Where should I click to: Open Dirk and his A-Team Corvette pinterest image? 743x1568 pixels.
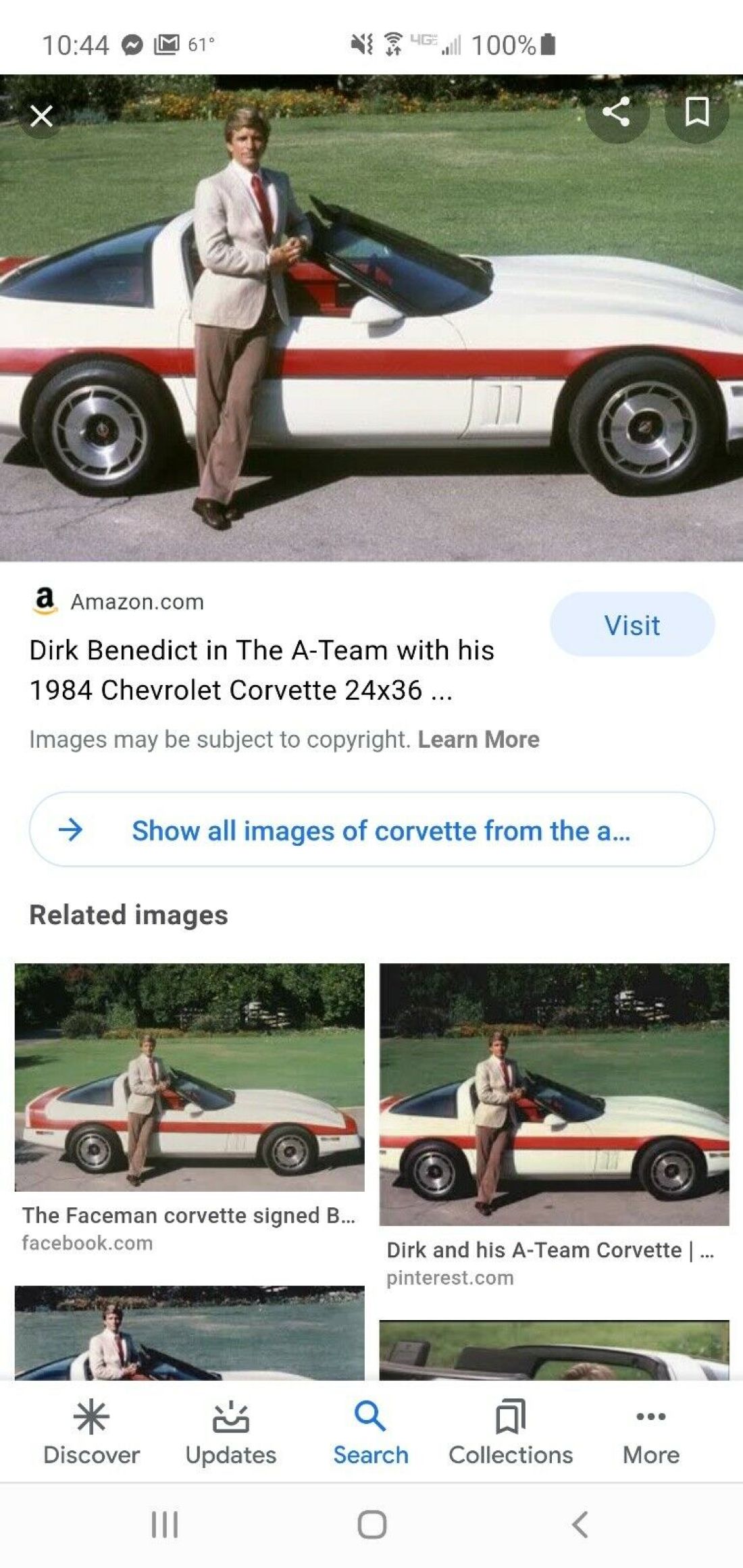click(x=554, y=1094)
